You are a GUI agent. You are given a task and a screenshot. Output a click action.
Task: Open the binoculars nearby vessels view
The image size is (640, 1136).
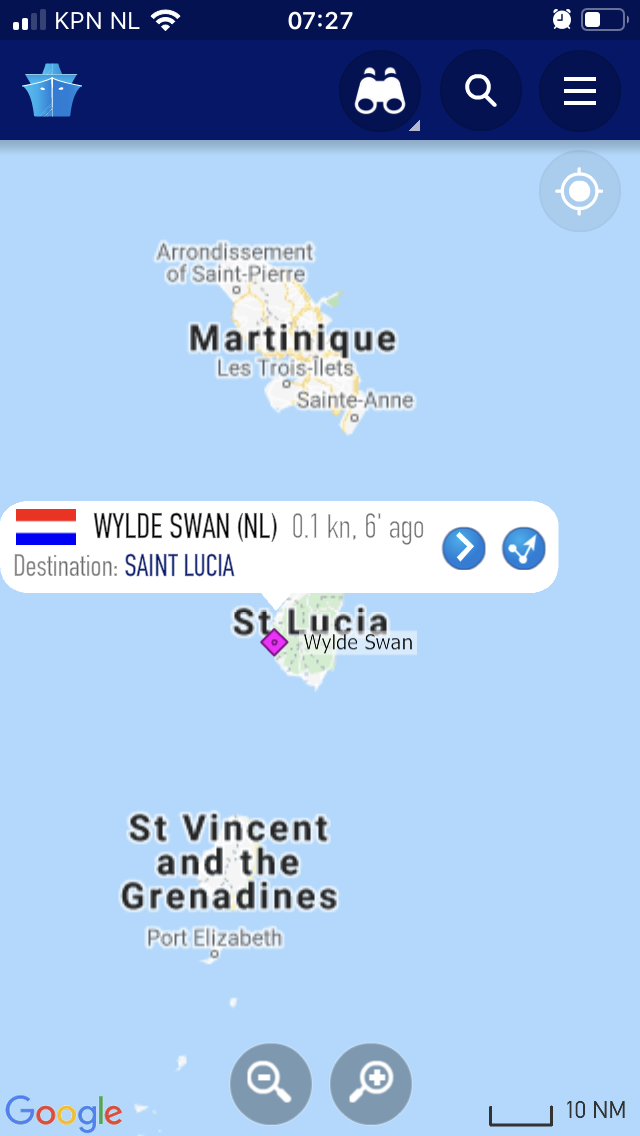[380, 92]
